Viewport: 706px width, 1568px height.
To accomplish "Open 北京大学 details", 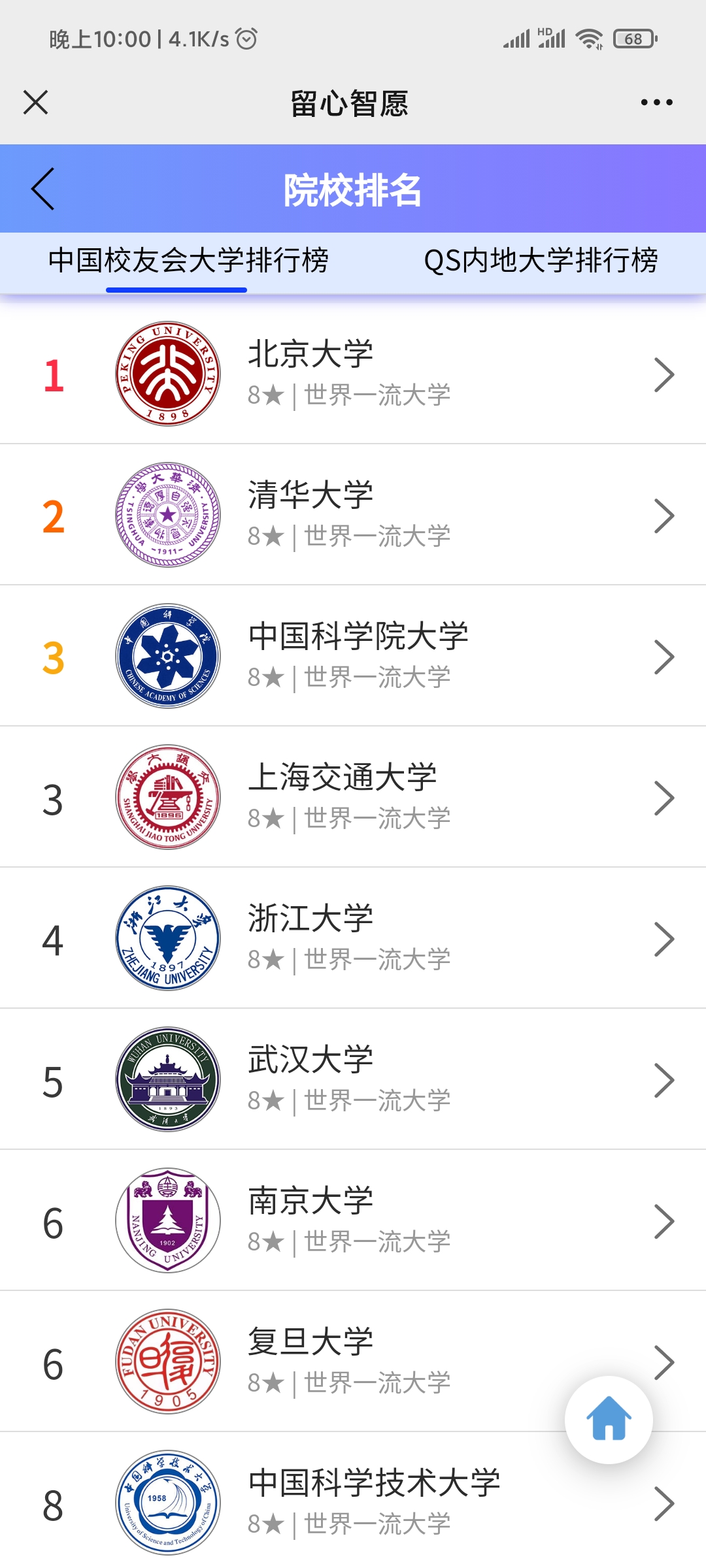I will pyautogui.click(x=353, y=374).
